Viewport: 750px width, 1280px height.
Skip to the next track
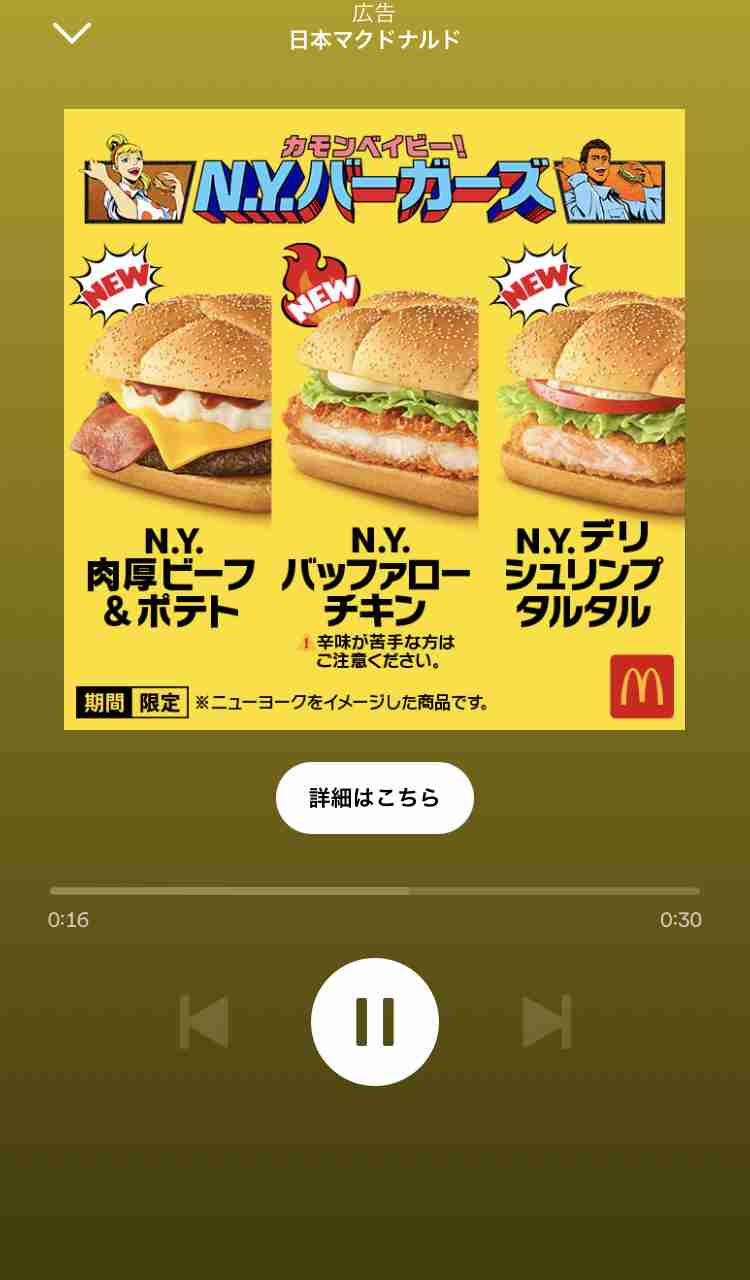(547, 1022)
